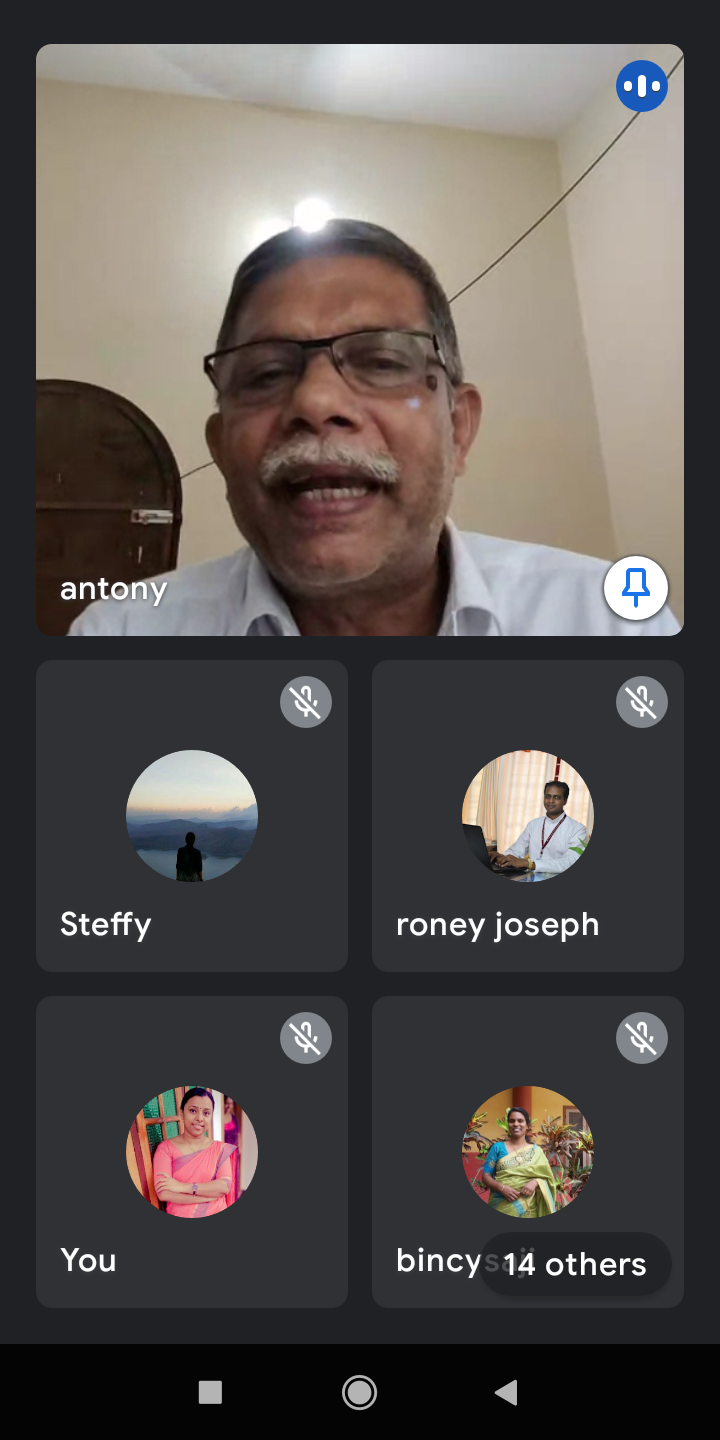The image size is (720, 1440).
Task: Unpin antony's video with the pin icon
Action: (x=636, y=588)
